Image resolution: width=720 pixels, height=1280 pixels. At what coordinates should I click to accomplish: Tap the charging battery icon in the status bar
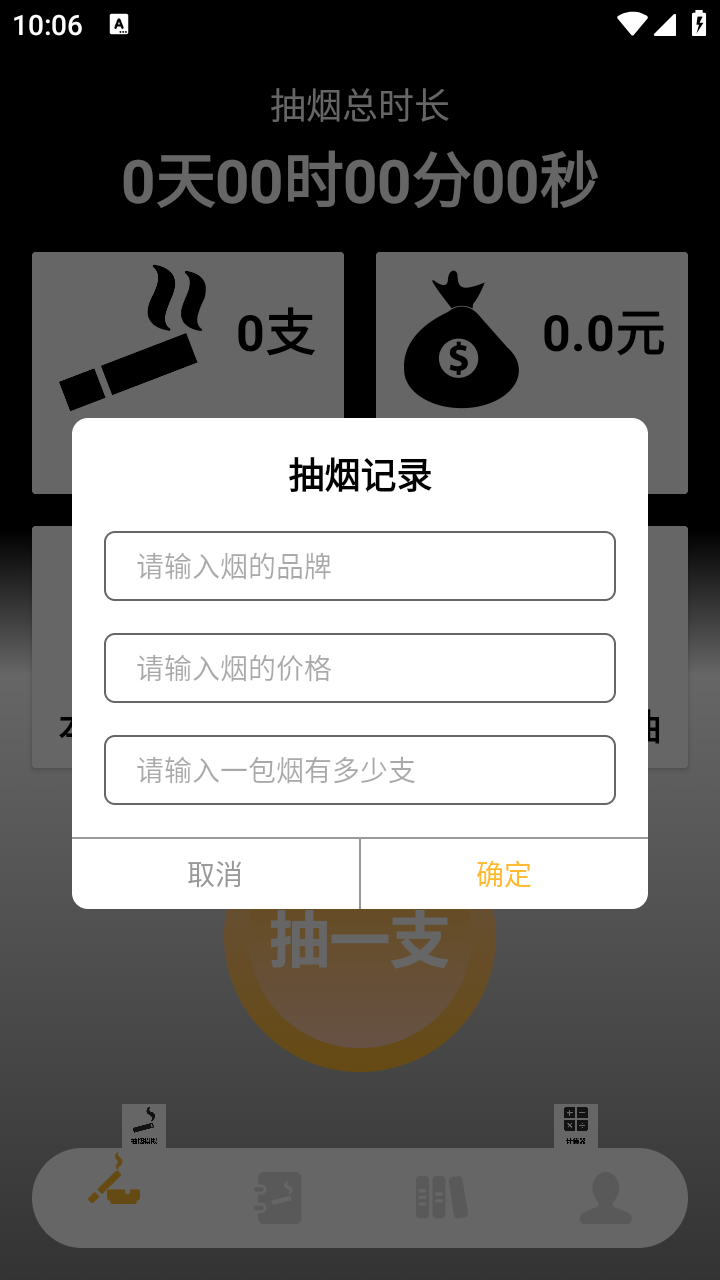click(700, 22)
